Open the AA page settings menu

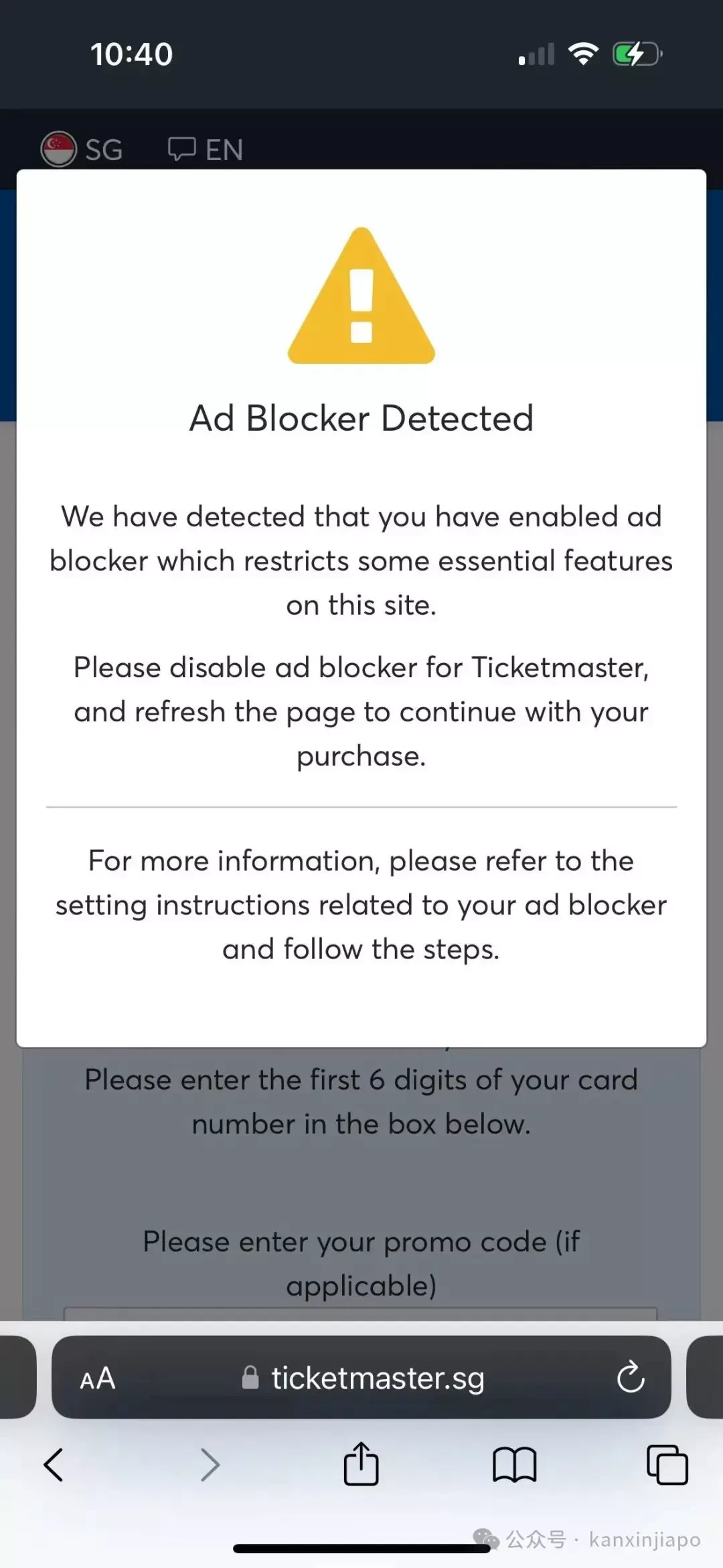click(x=98, y=1378)
